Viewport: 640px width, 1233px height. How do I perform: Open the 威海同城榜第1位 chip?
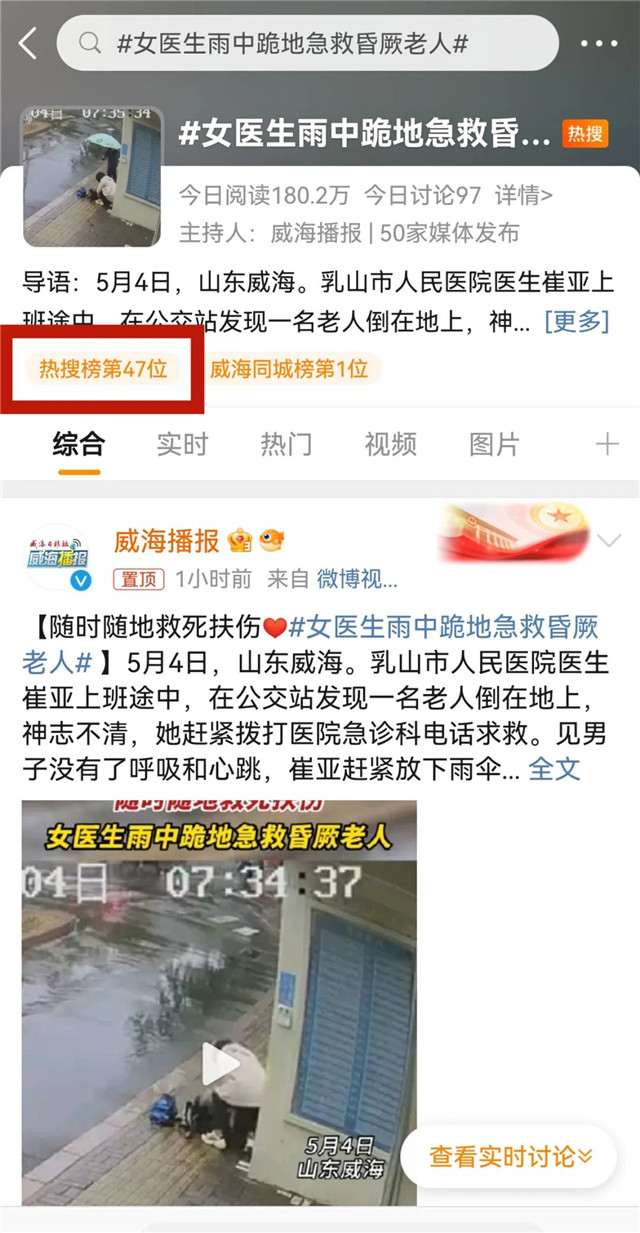[289, 369]
